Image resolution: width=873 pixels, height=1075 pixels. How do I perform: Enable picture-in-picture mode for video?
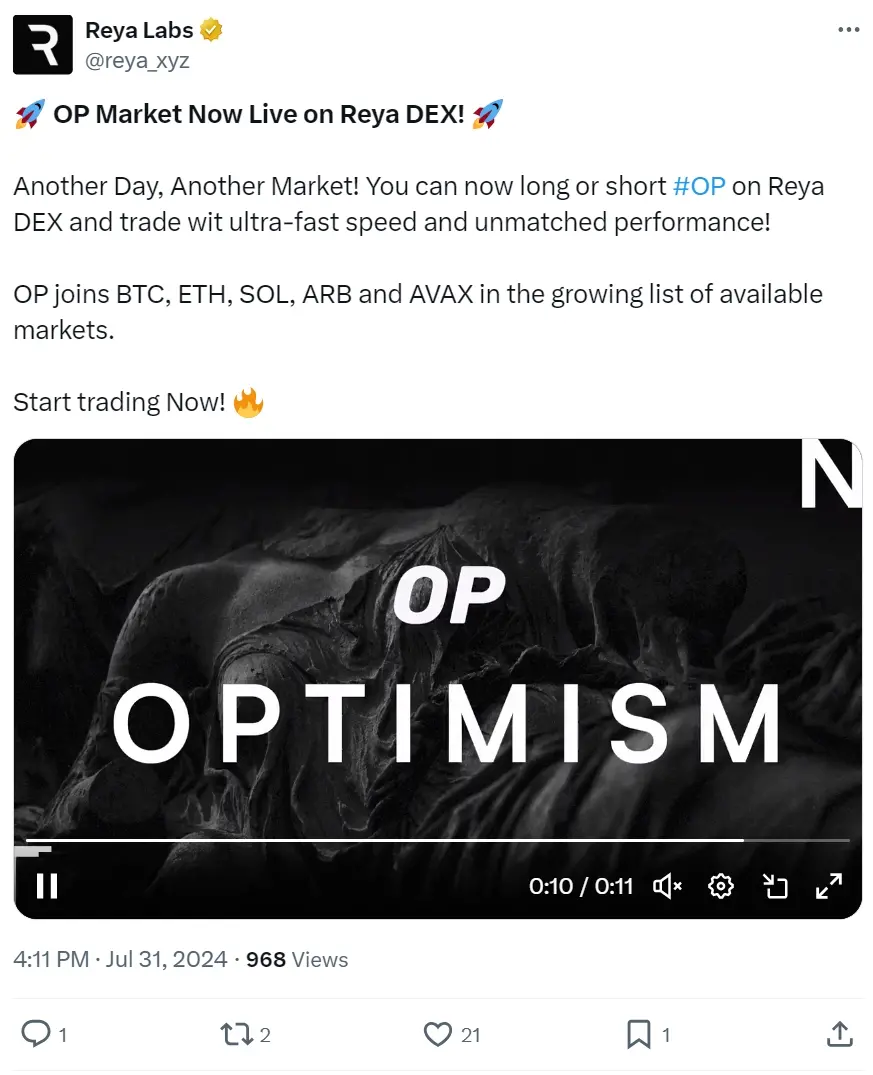pyautogui.click(x=775, y=886)
